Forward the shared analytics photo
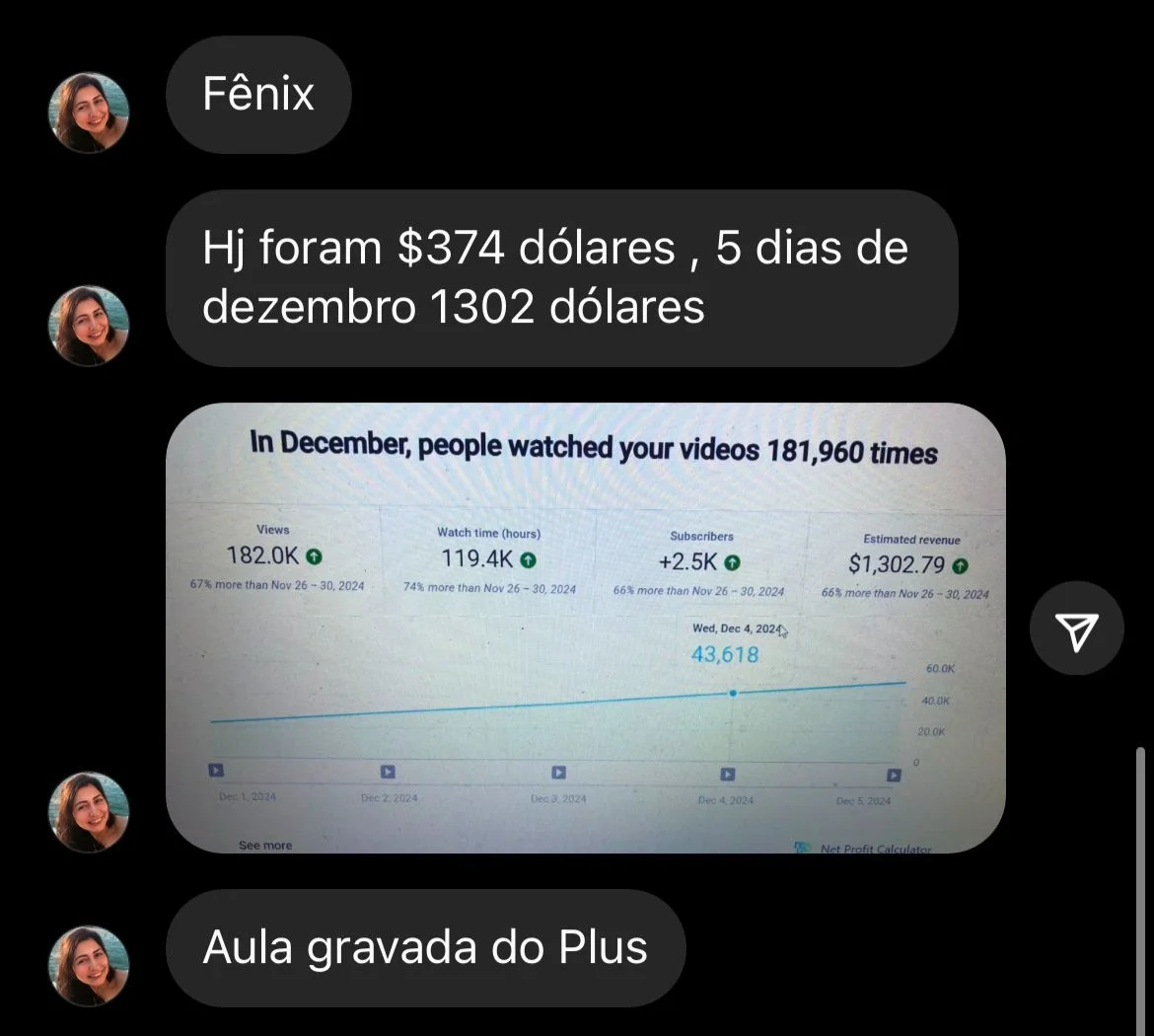Image resolution: width=1154 pixels, height=1036 pixels. click(1076, 629)
